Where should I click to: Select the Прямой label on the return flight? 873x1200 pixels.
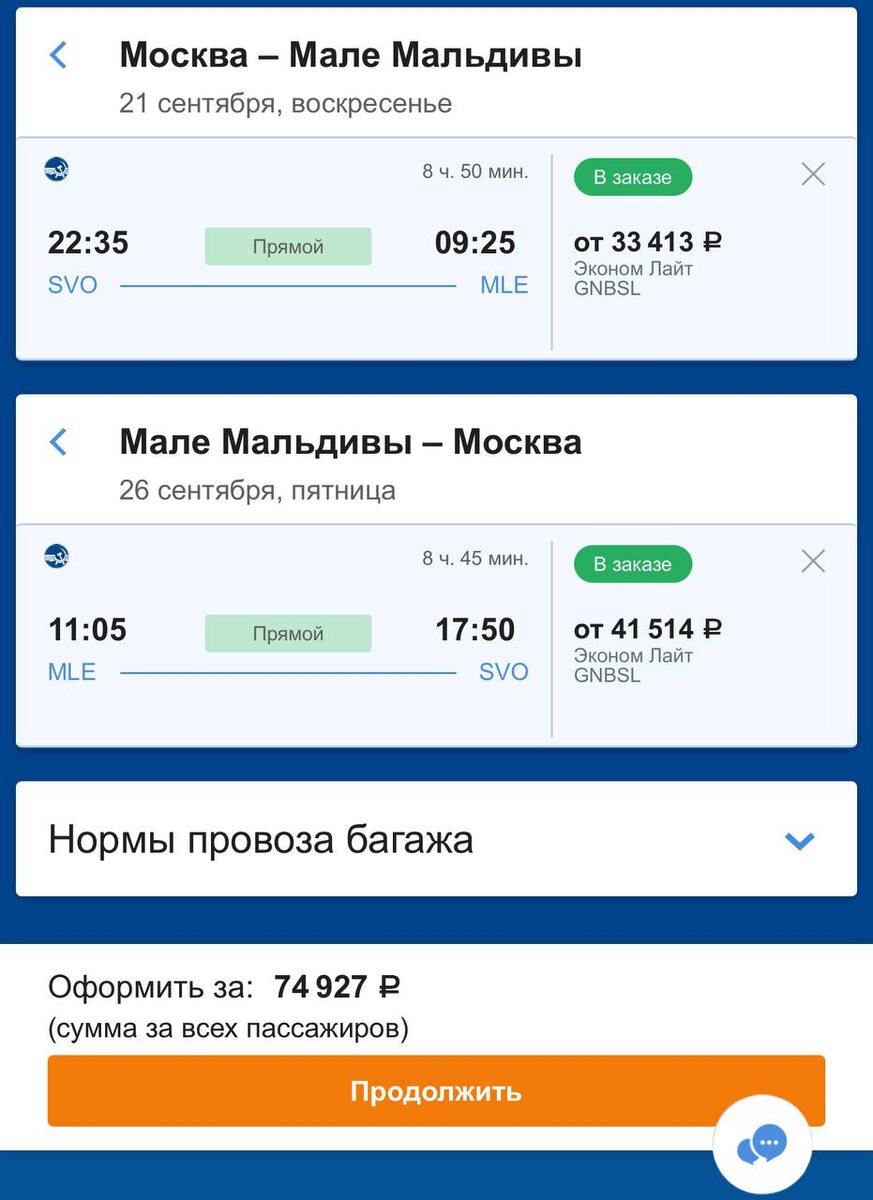pyautogui.click(x=288, y=632)
